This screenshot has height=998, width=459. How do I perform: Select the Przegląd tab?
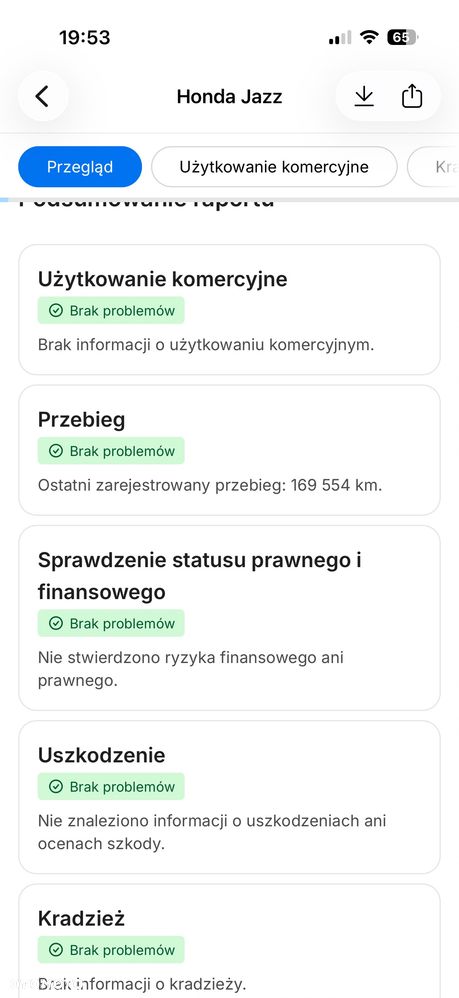[80, 167]
